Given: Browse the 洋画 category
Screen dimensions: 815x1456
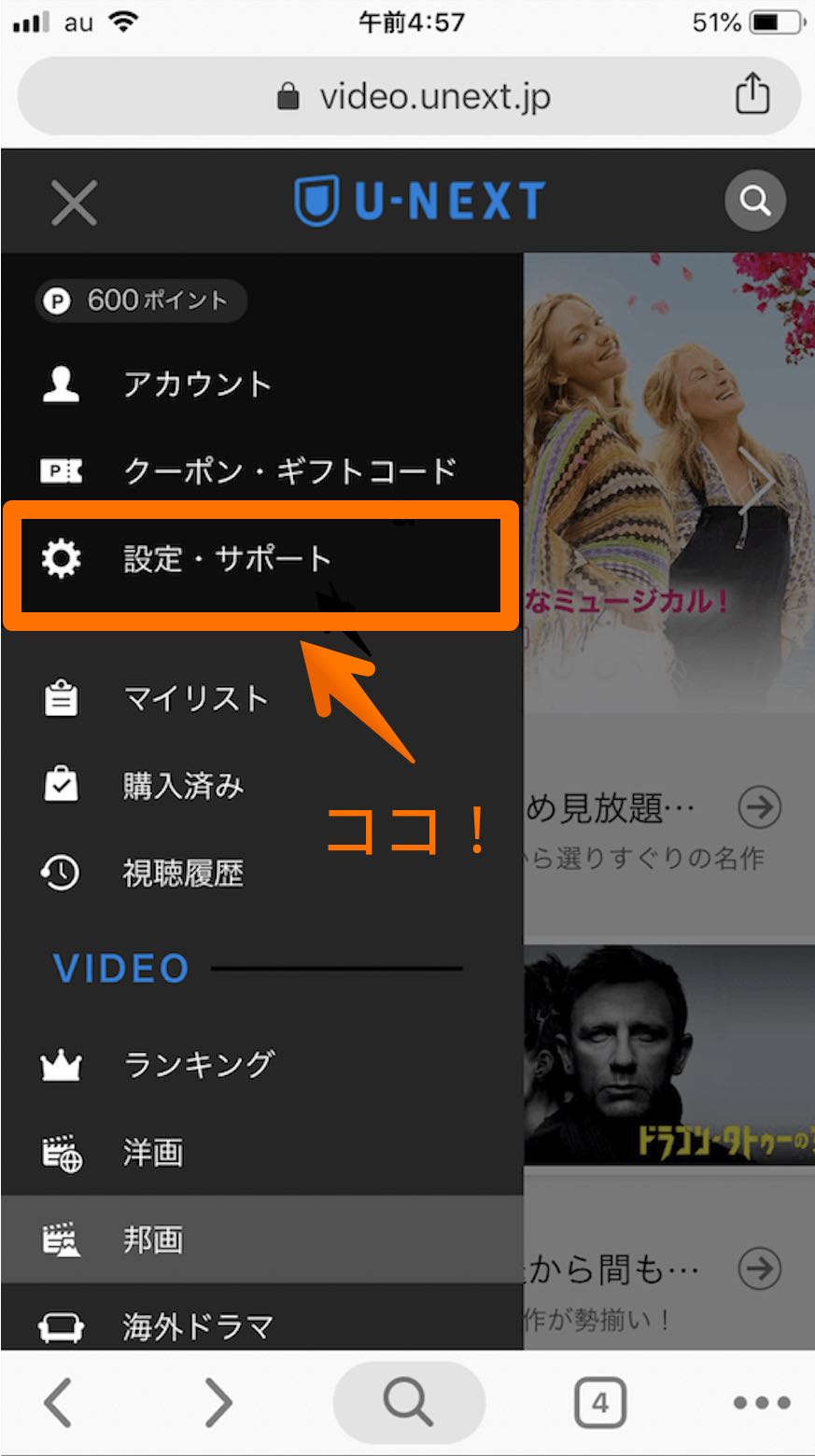Looking at the screenshot, I should coord(153,1153).
